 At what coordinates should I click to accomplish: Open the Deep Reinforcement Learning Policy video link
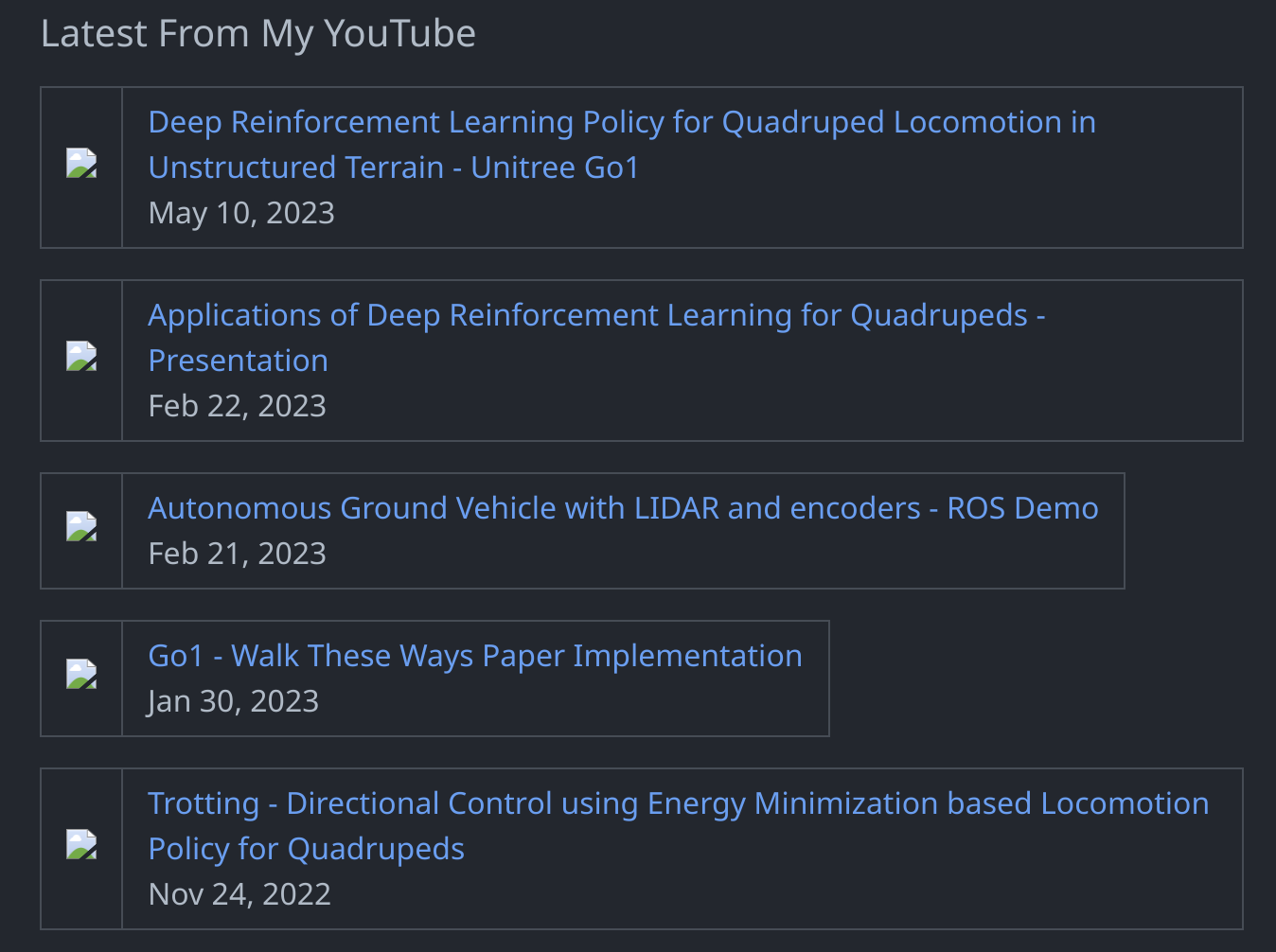click(621, 123)
